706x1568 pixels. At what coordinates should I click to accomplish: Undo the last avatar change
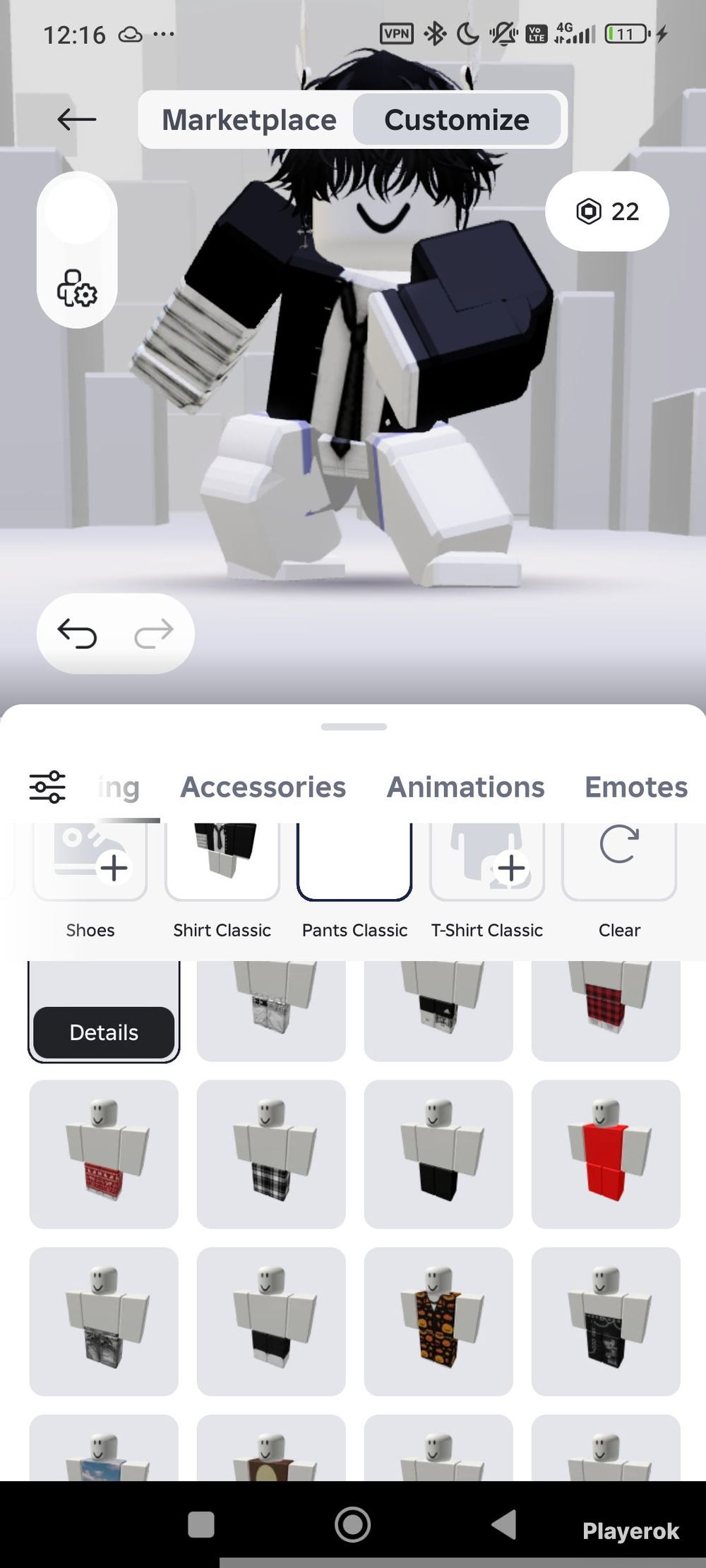[77, 633]
